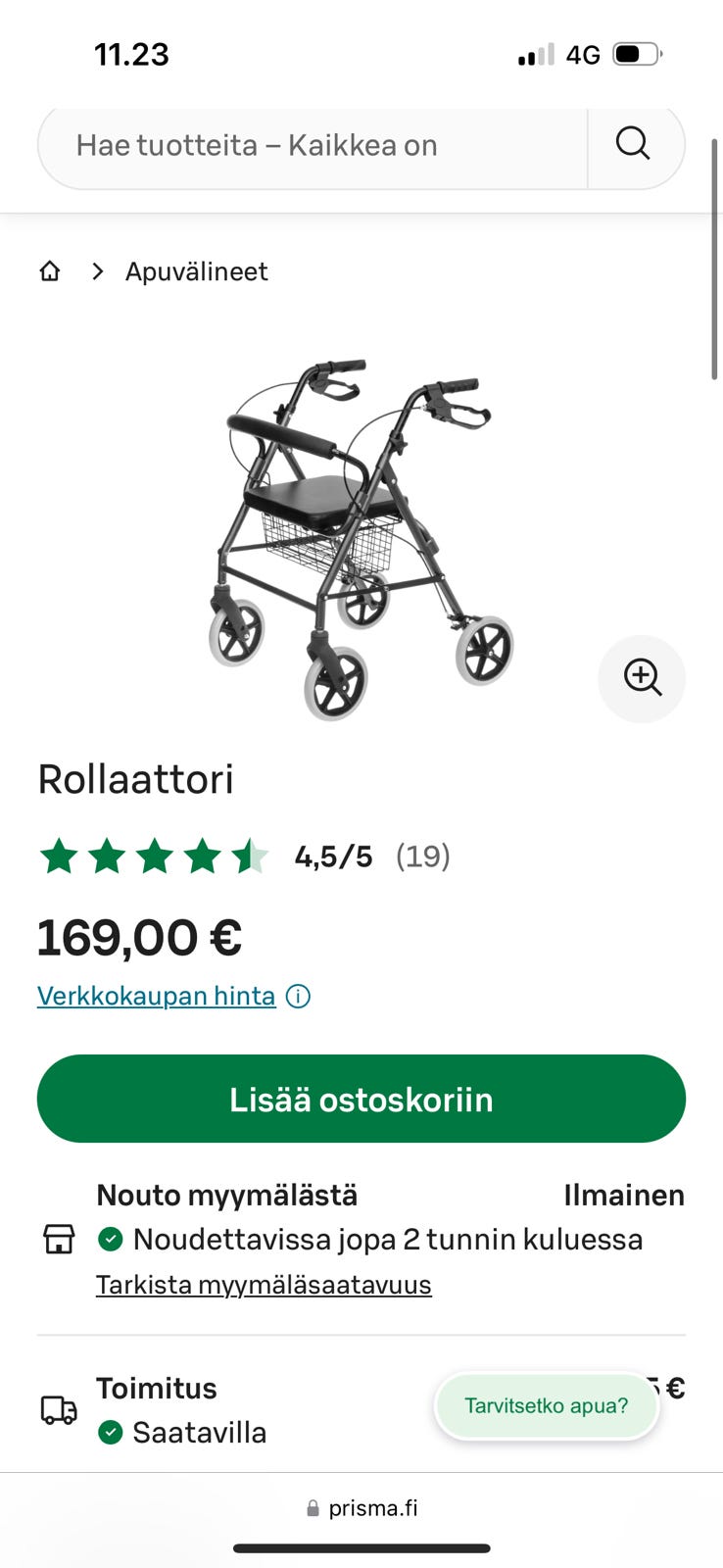Tap the delivery truck icon beside Toimitus
The height and width of the screenshot is (1568, 723).
(59, 1411)
